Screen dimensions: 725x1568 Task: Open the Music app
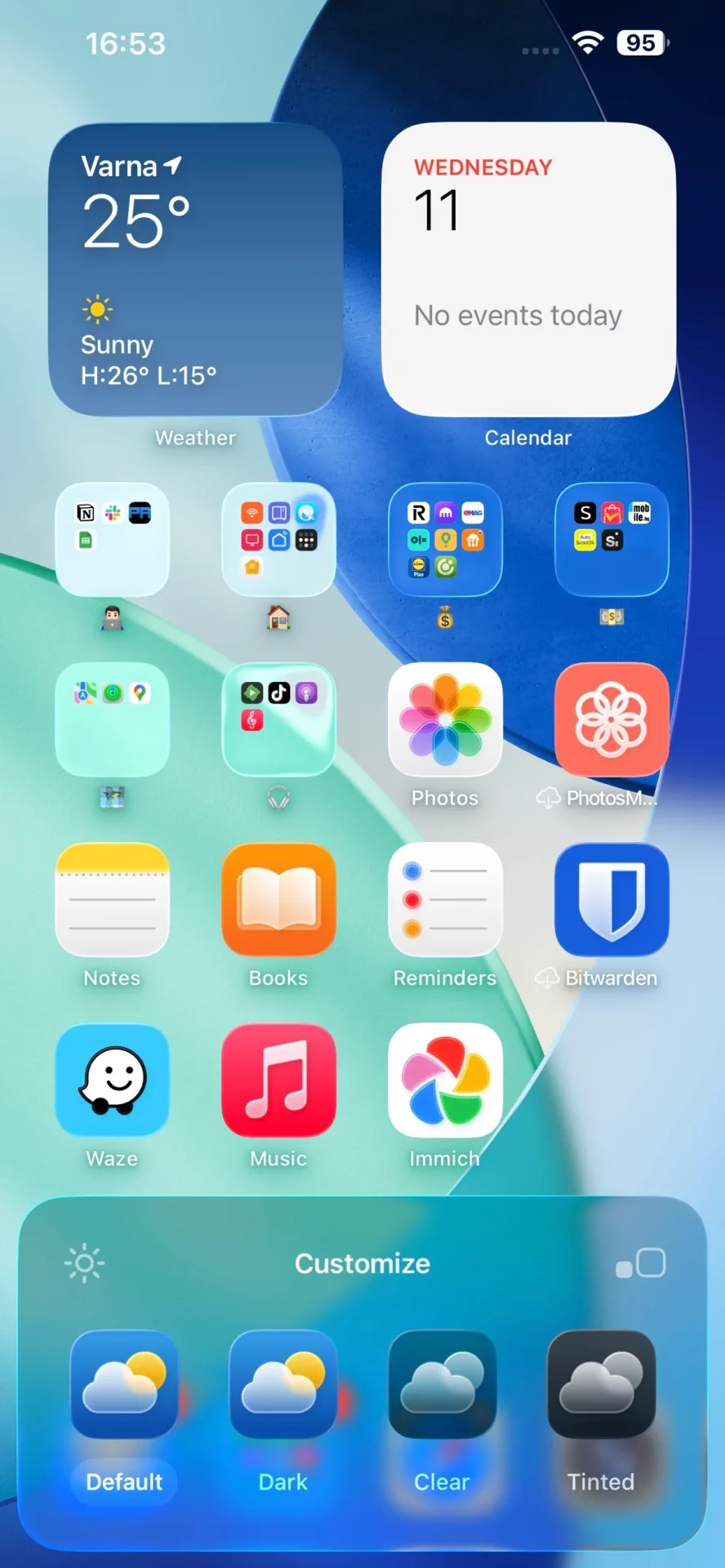click(x=278, y=1080)
